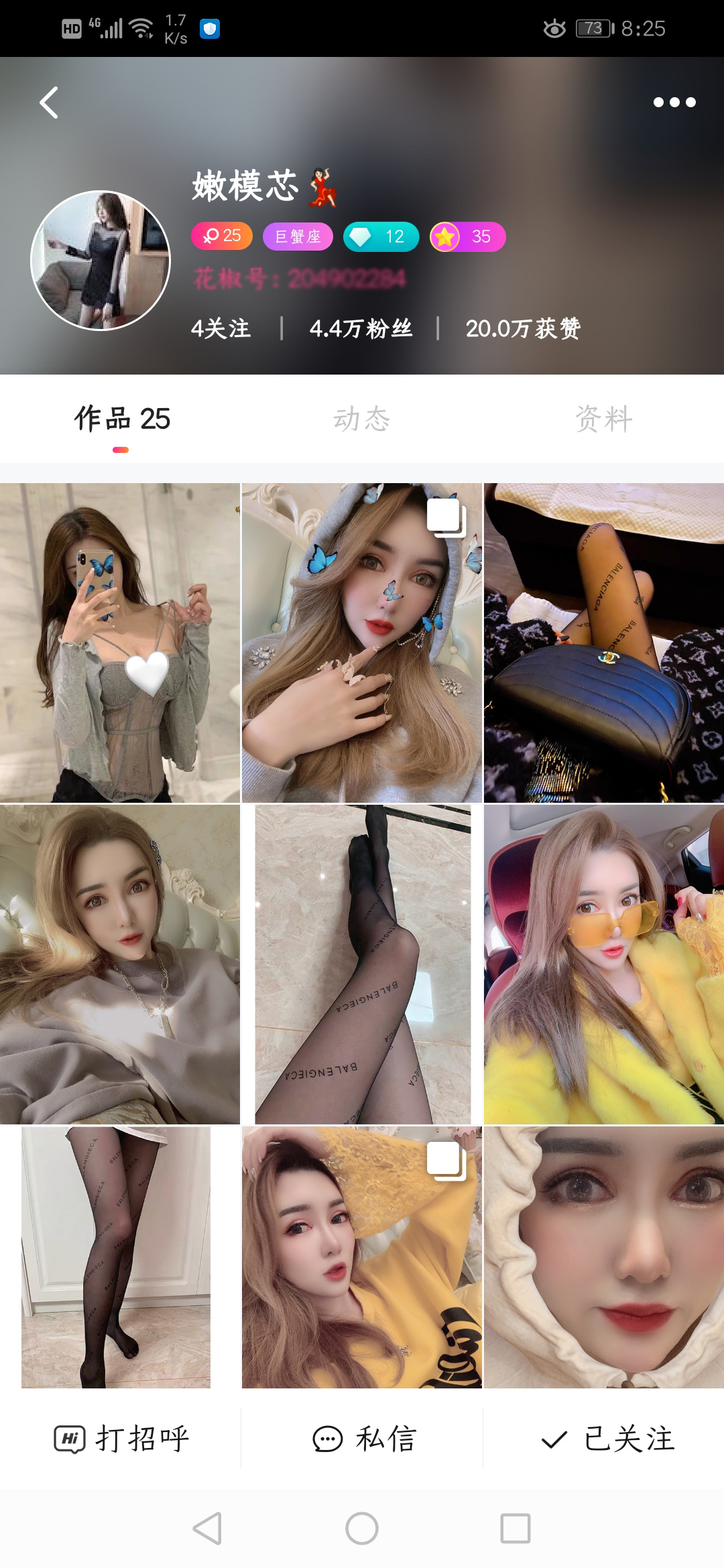724x1568 pixels.
Task: Open the grey sweatshirt selfie post
Action: pos(119,964)
